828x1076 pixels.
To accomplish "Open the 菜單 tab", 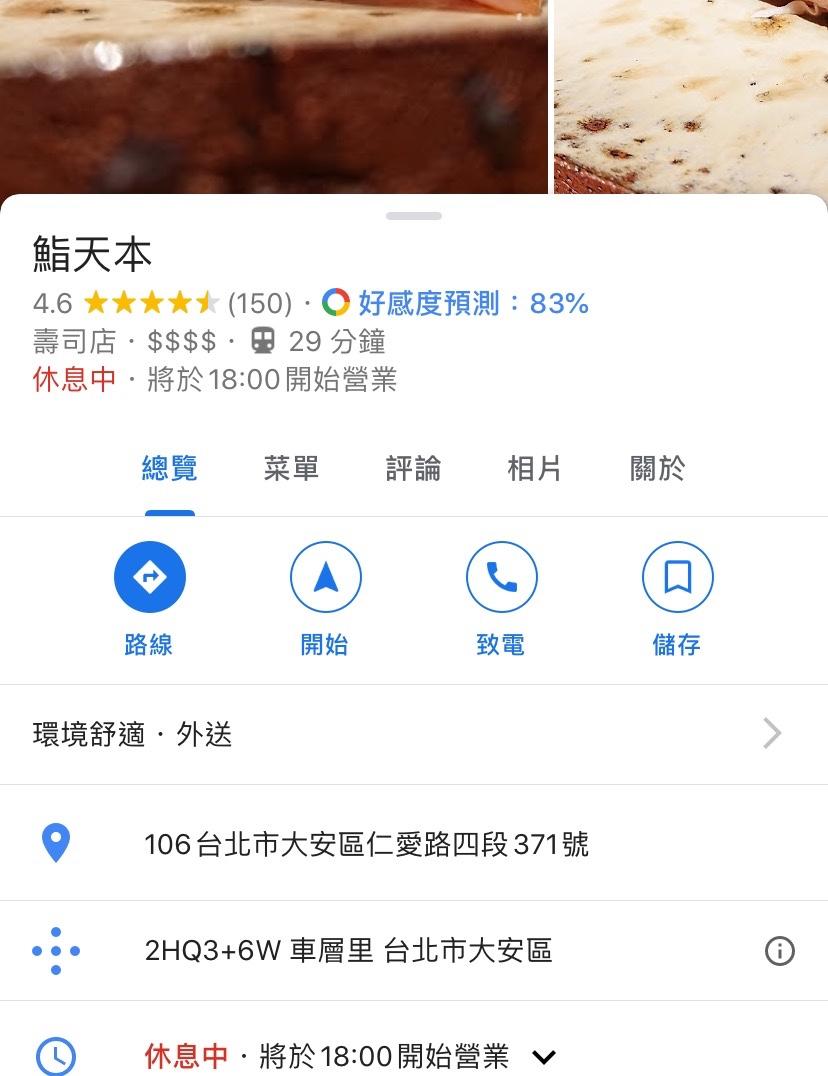I will [x=291, y=469].
